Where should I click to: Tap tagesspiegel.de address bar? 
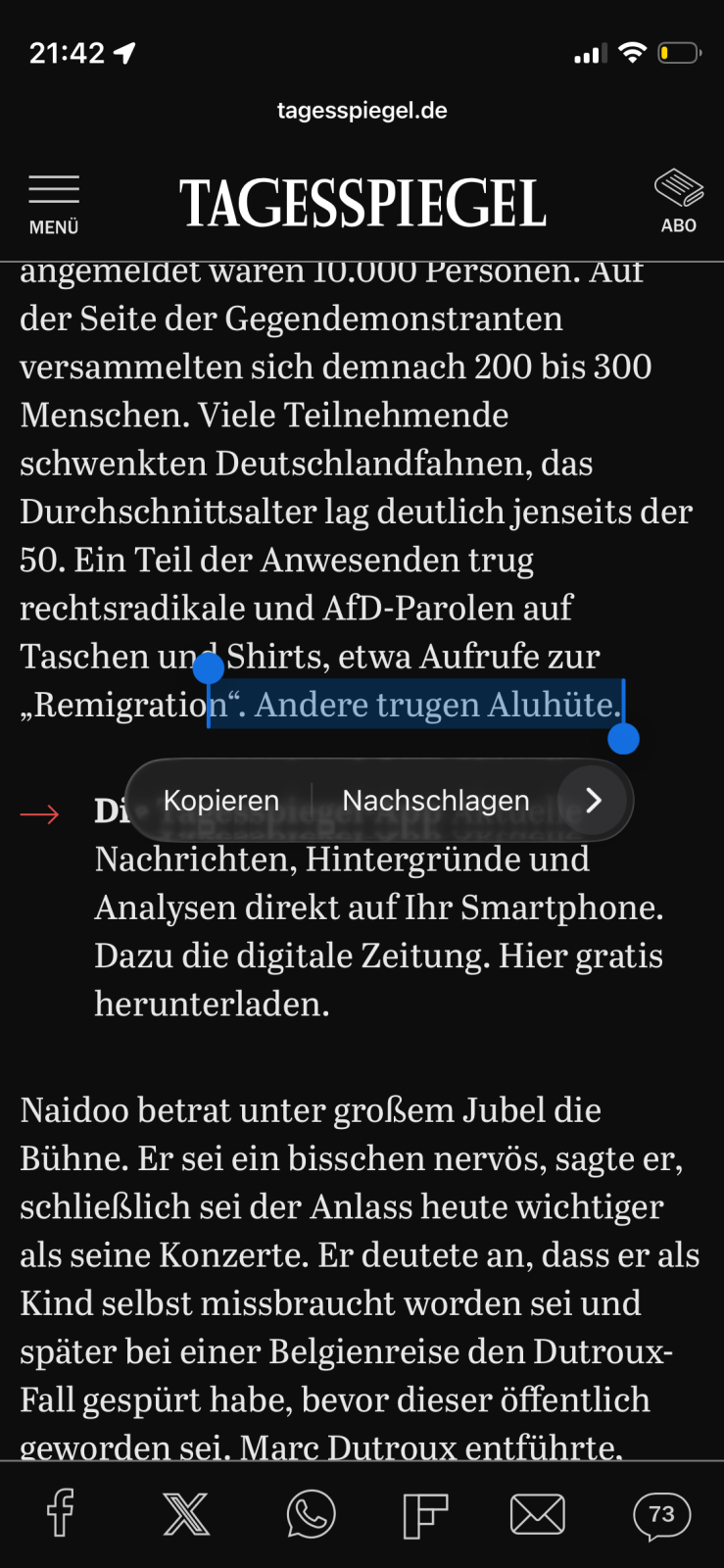click(362, 111)
